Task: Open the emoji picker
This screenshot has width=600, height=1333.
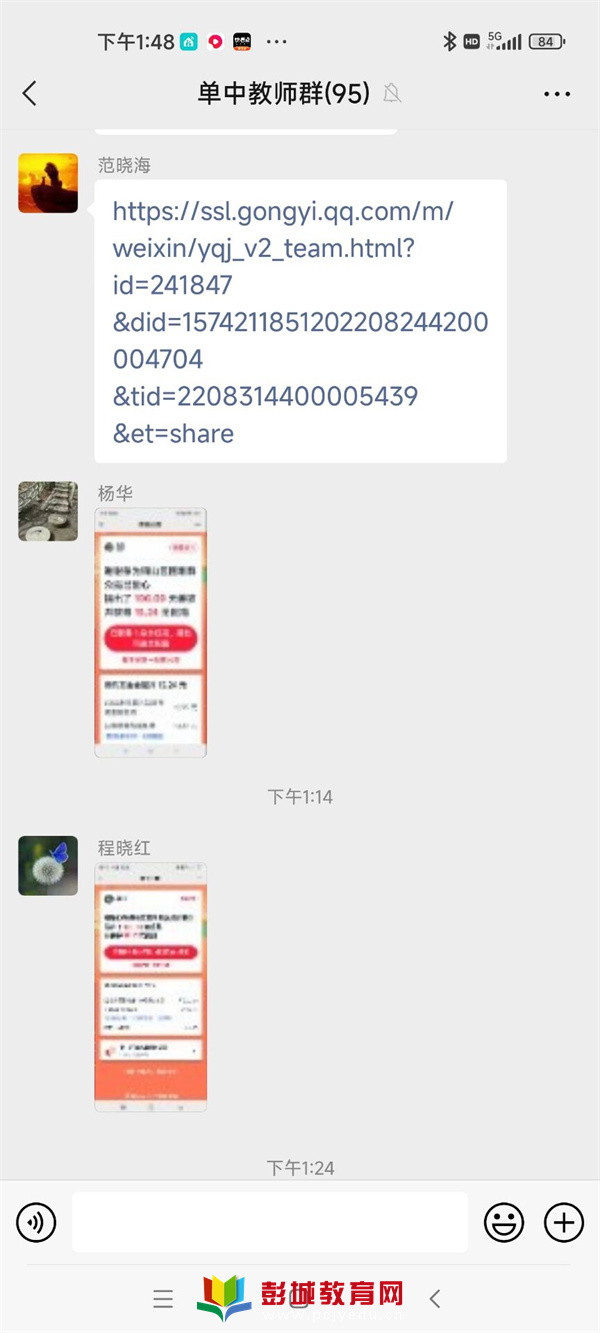Action: pyautogui.click(x=504, y=1222)
